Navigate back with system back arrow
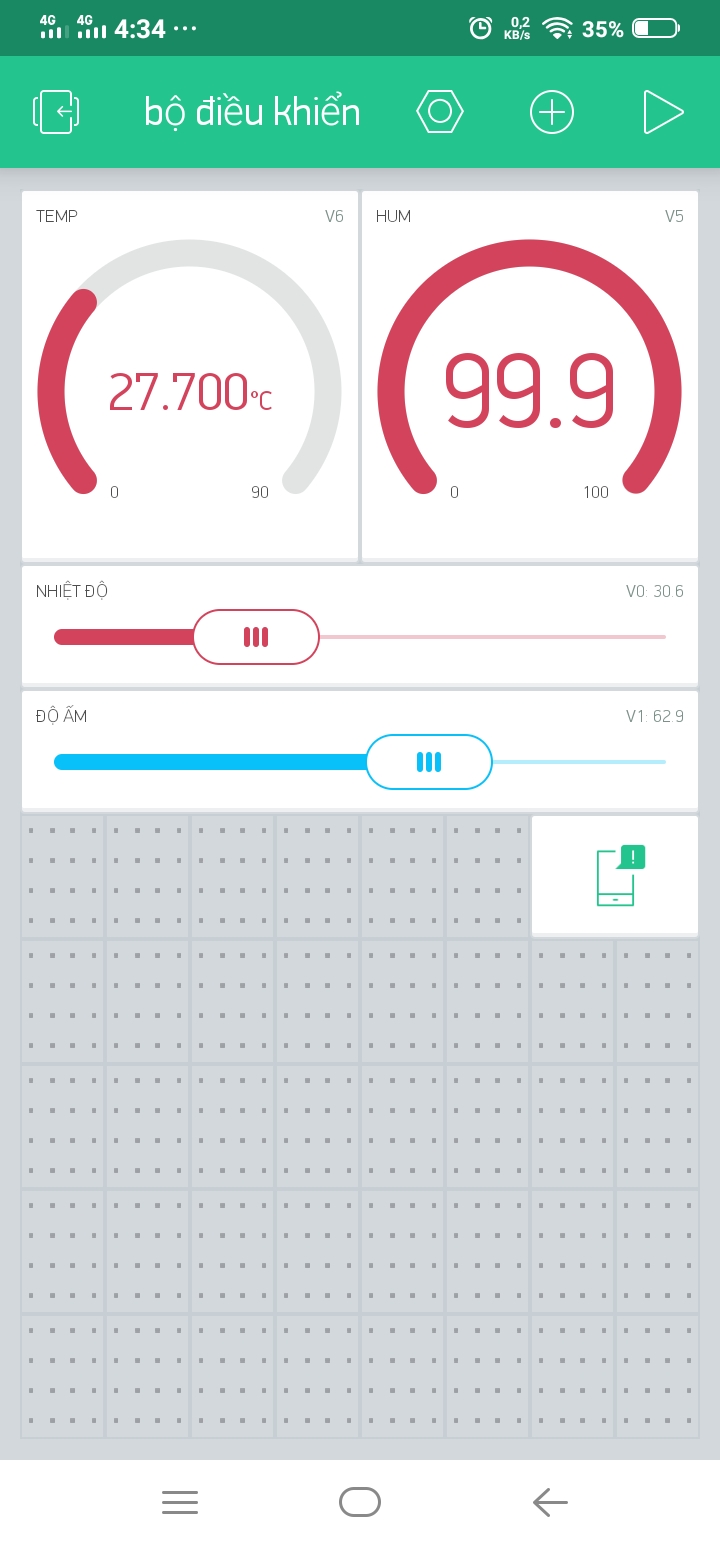This screenshot has height=1544, width=720. coord(550,1502)
